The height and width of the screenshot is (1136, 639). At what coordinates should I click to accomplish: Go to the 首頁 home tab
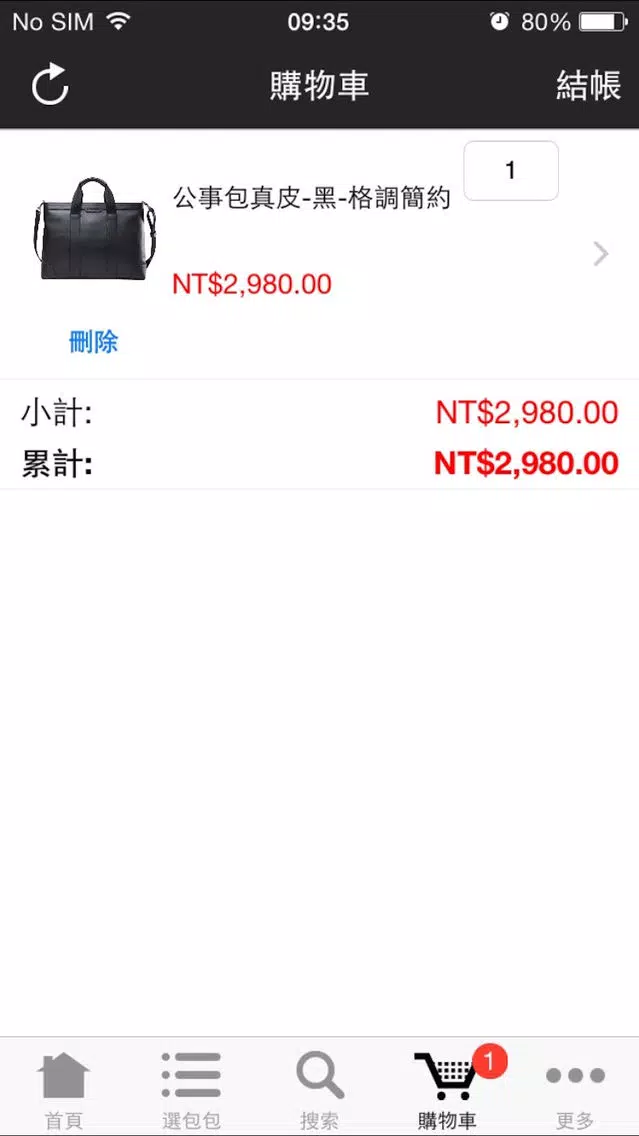click(63, 1090)
